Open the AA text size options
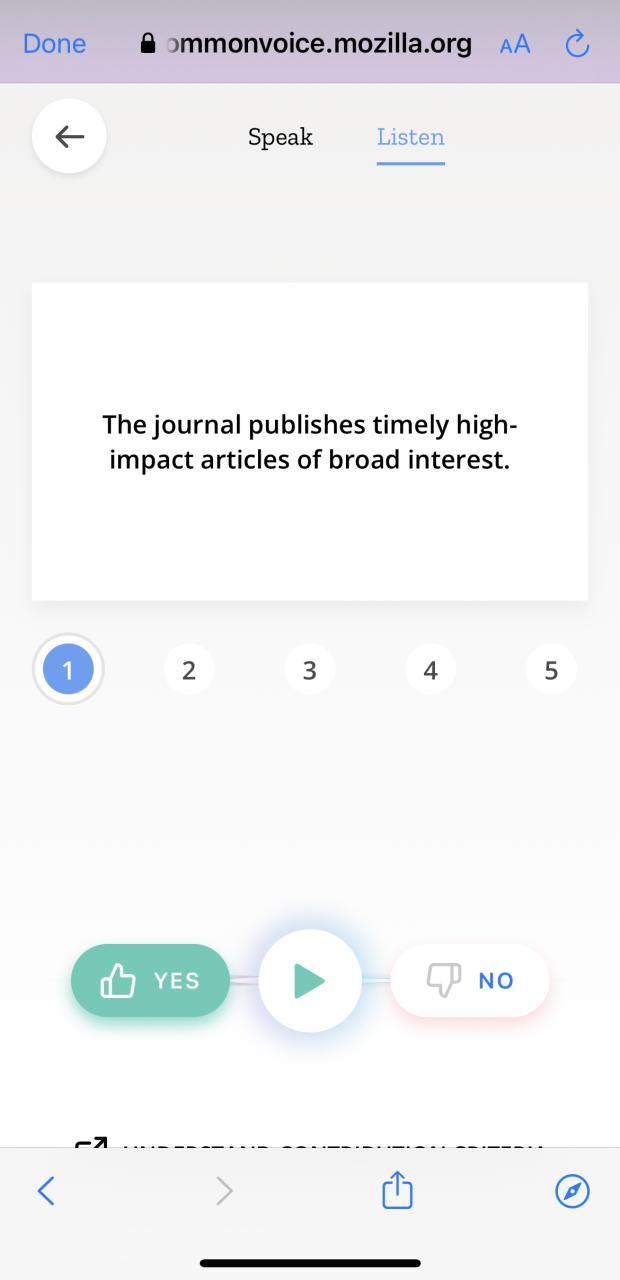The width and height of the screenshot is (620, 1280). click(514, 44)
